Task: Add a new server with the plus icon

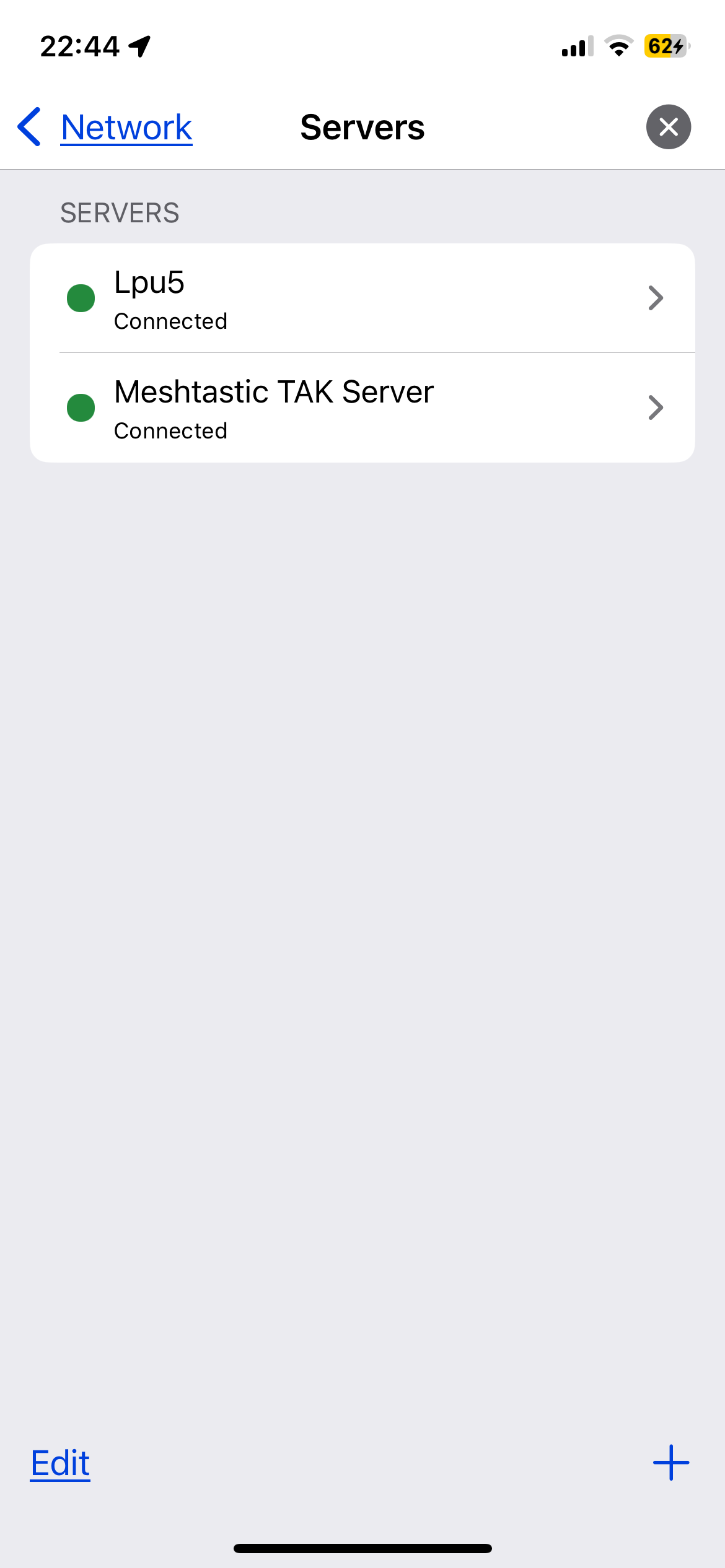Action: [670, 1463]
